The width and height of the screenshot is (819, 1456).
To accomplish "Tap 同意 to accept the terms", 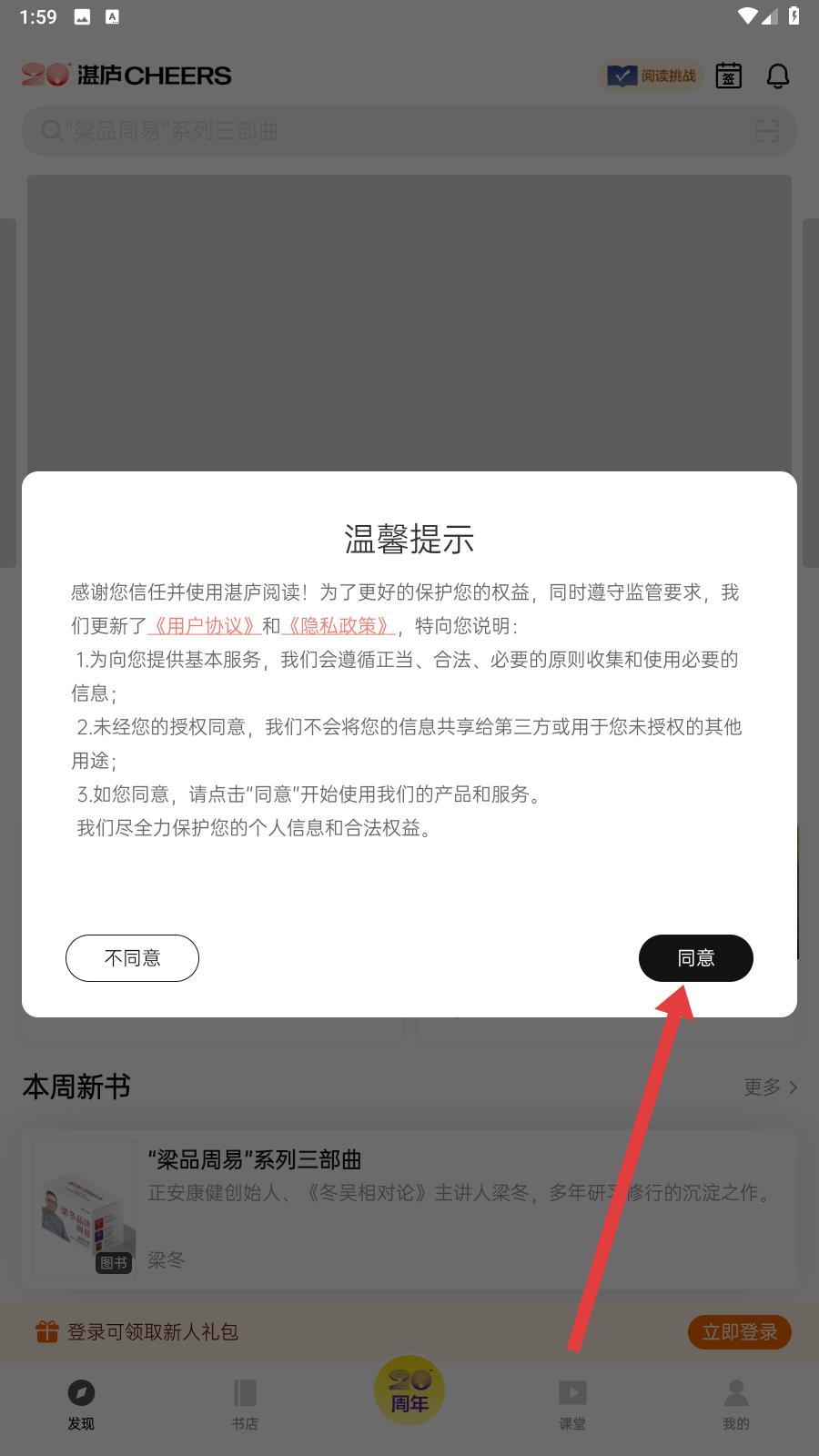I will click(696, 958).
